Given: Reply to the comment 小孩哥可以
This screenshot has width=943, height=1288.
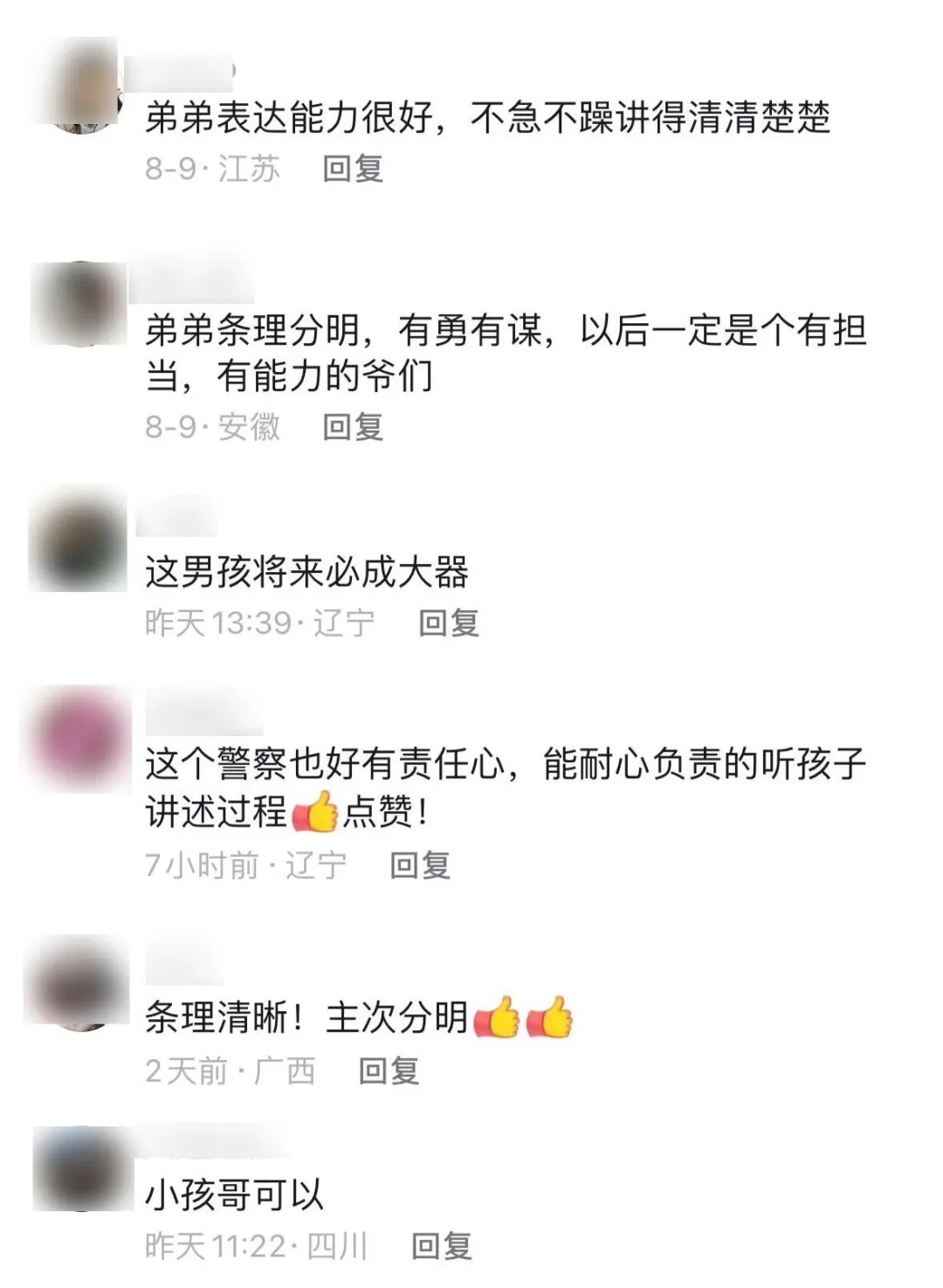Looking at the screenshot, I should tap(441, 1246).
